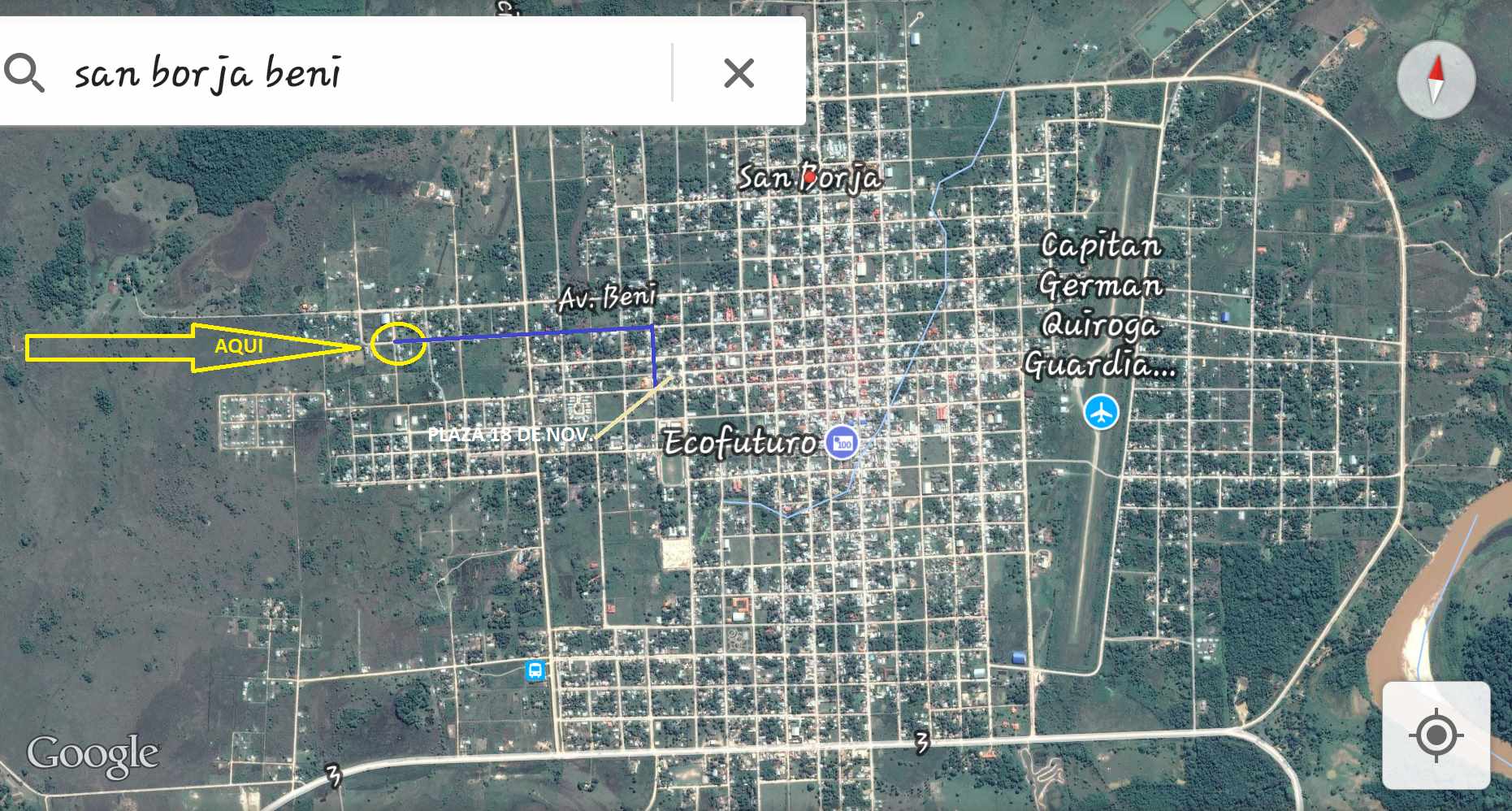Tap the search field showing "san borja beni"

pos(357,73)
